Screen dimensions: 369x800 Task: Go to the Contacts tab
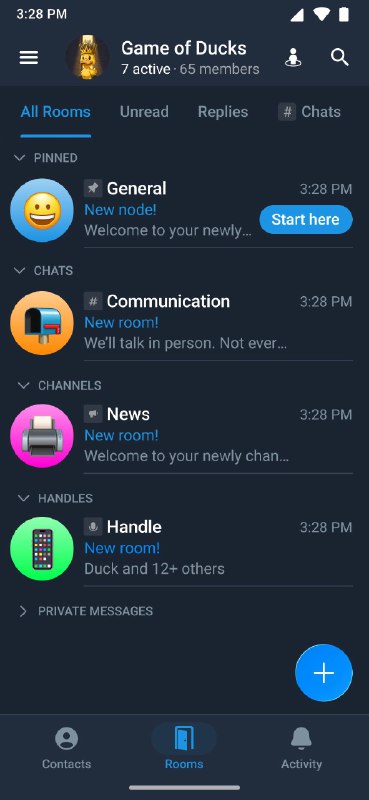point(66,748)
